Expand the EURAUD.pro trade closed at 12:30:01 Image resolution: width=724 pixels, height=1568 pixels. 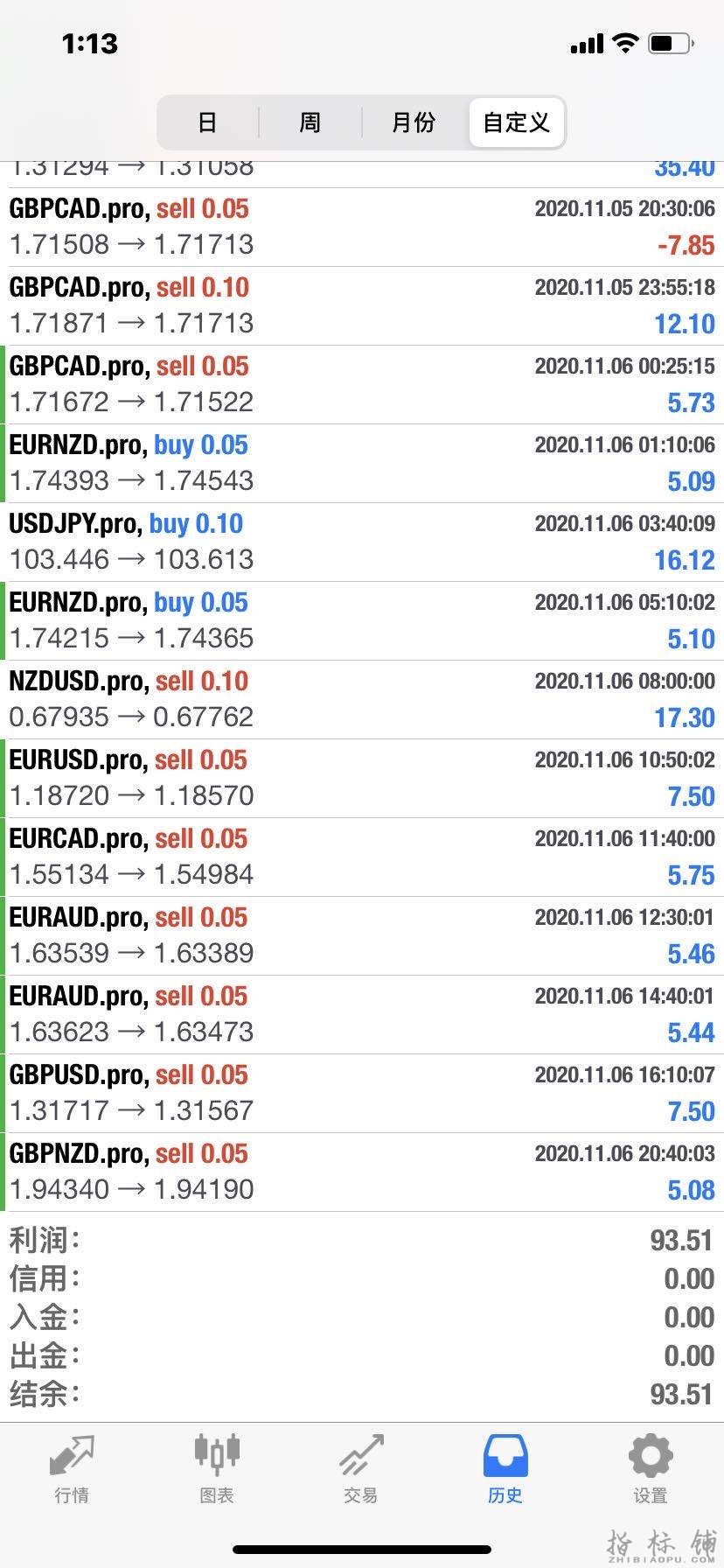point(362,935)
